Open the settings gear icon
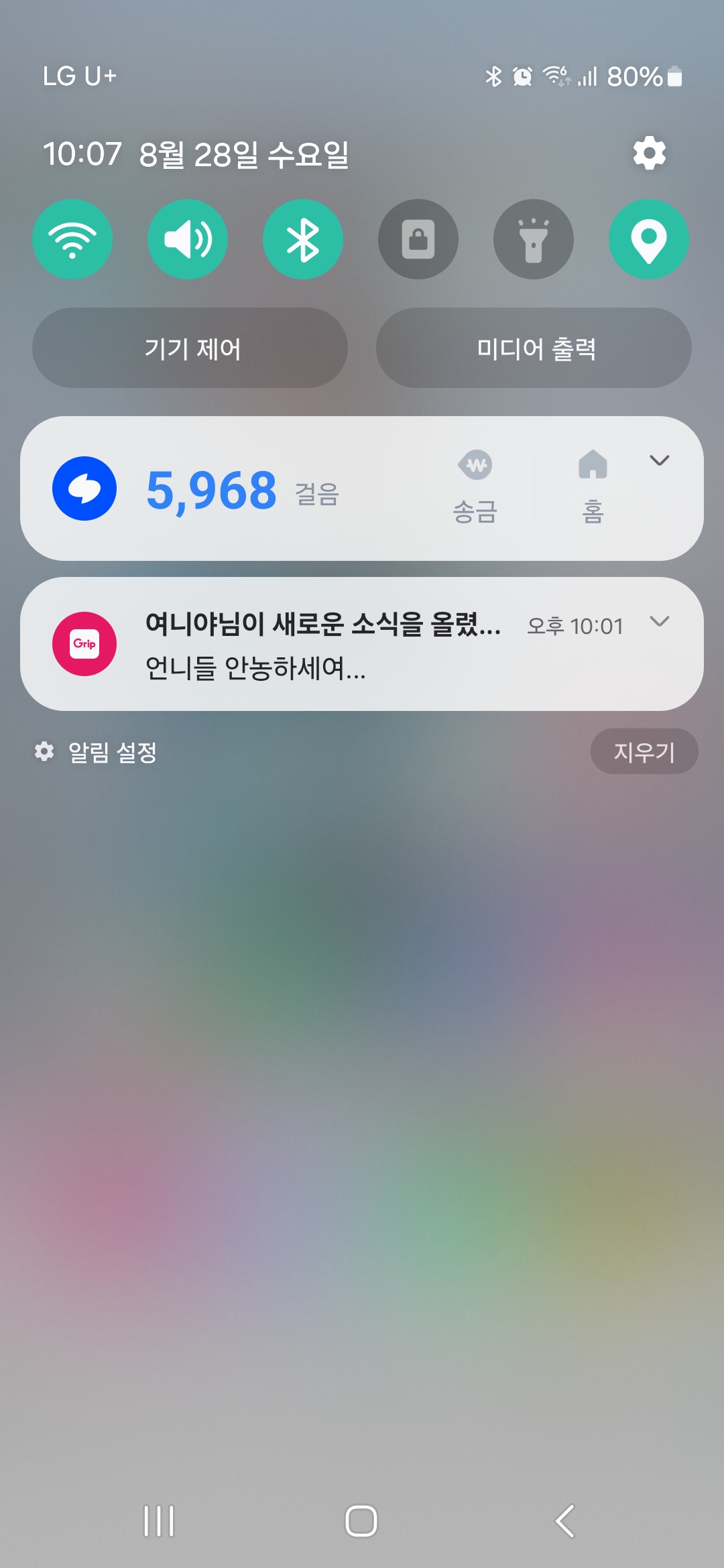The height and width of the screenshot is (1568, 724). pos(649,153)
